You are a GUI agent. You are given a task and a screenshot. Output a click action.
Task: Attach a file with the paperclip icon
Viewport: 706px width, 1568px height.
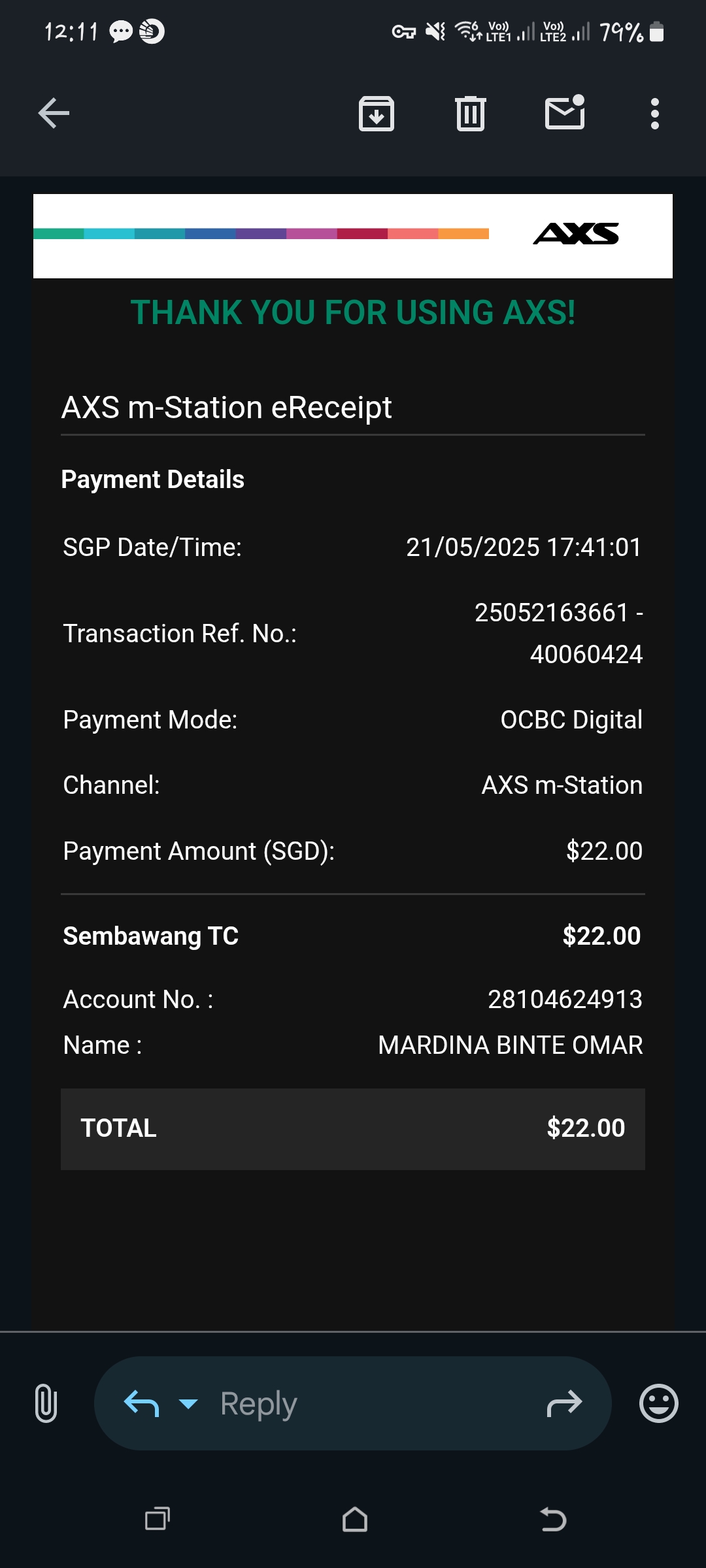click(x=46, y=1403)
